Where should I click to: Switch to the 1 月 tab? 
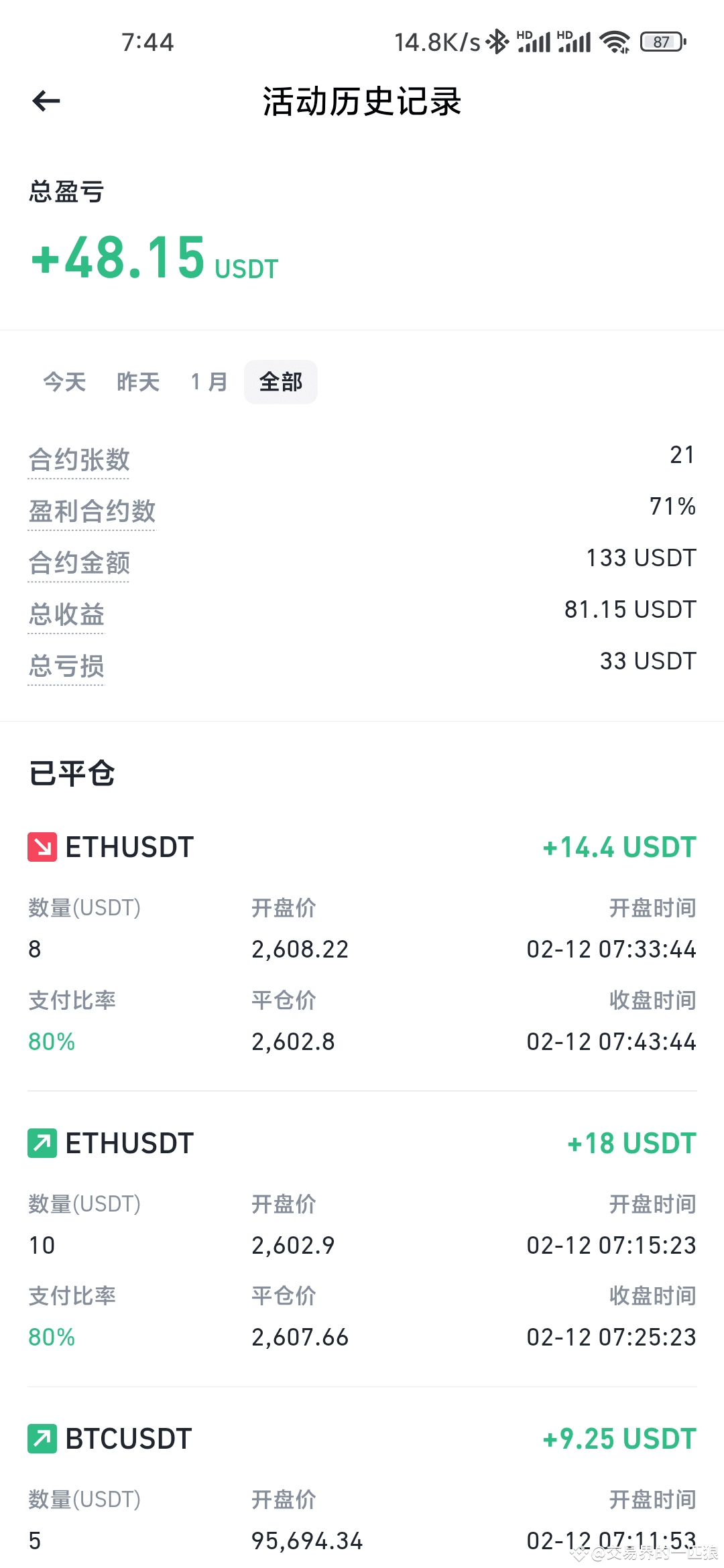[x=209, y=382]
